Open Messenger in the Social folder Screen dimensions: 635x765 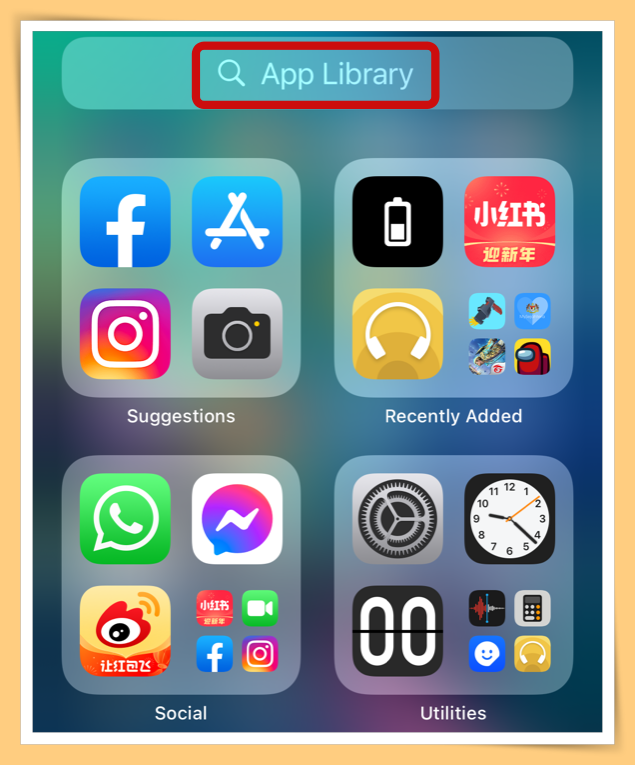coord(237,518)
